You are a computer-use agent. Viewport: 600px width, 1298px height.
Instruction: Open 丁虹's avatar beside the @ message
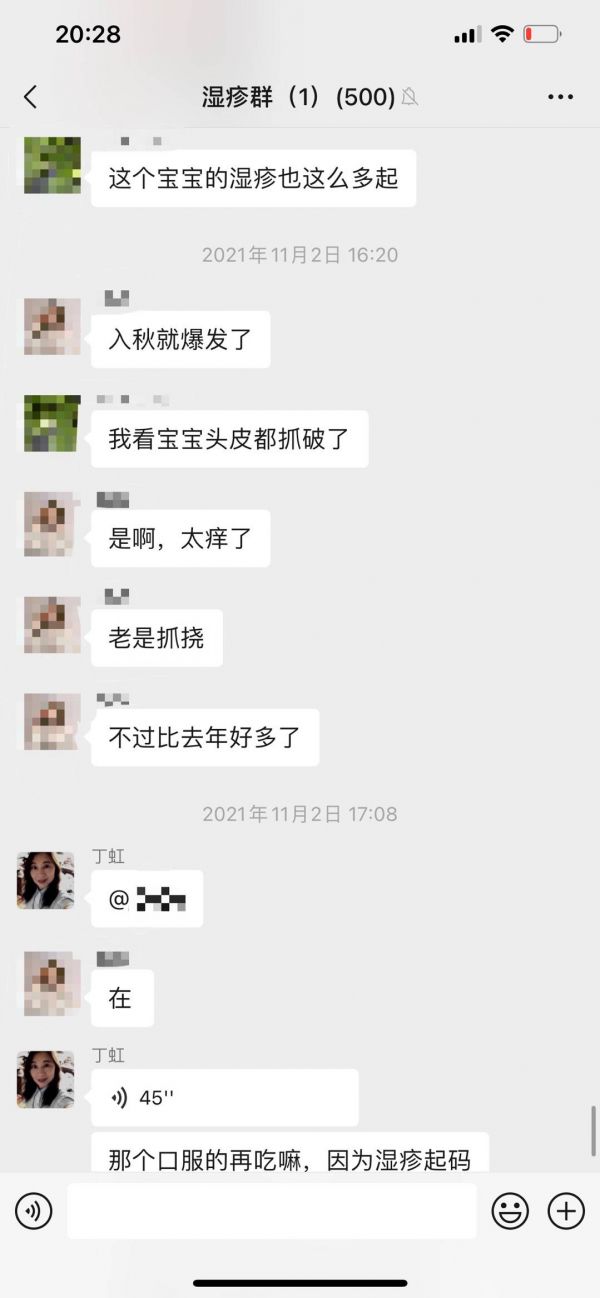pyautogui.click(x=46, y=880)
